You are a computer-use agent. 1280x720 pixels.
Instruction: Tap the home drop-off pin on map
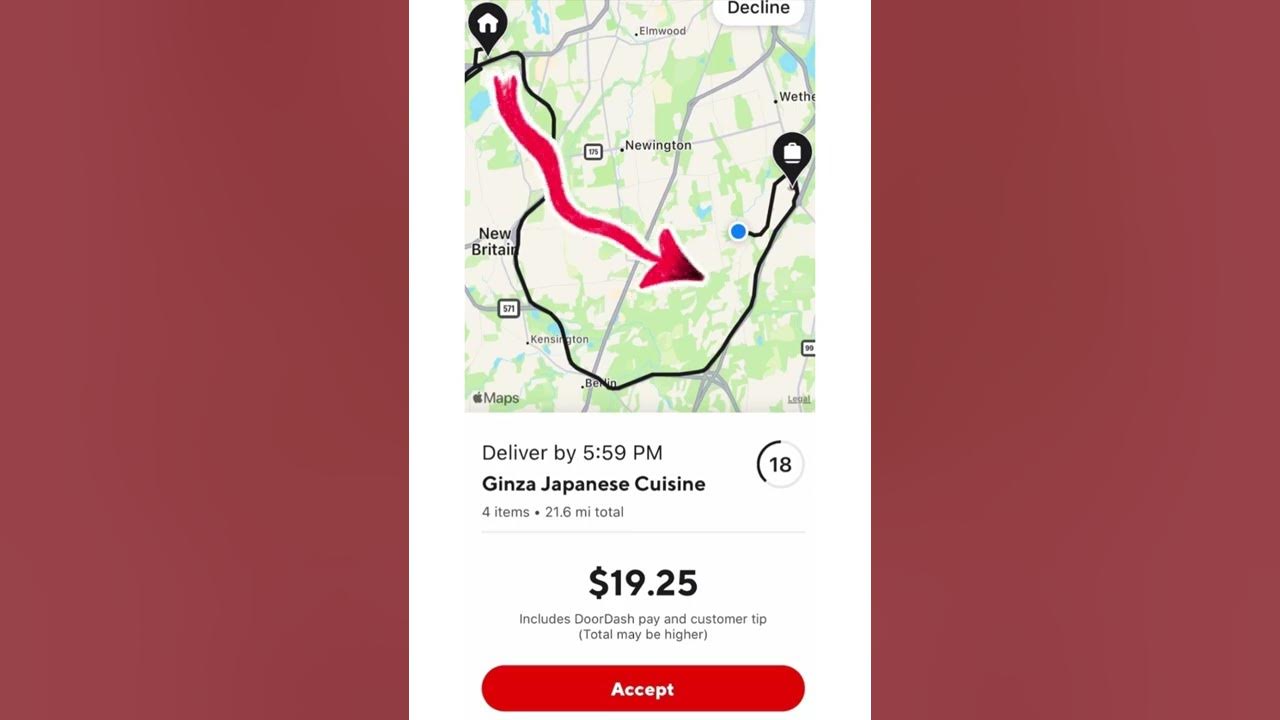[488, 24]
